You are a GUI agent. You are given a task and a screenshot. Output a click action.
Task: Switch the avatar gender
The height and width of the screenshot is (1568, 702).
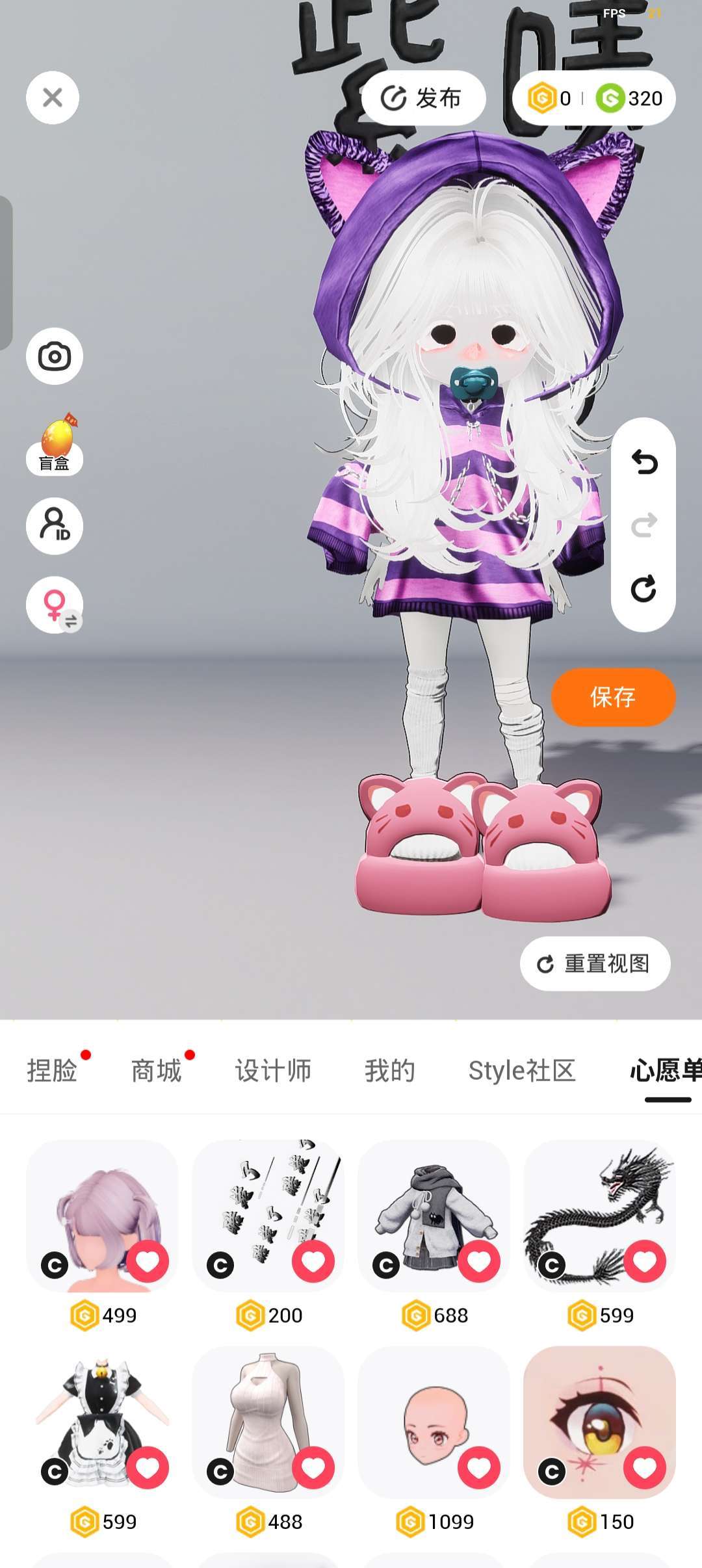coord(55,605)
